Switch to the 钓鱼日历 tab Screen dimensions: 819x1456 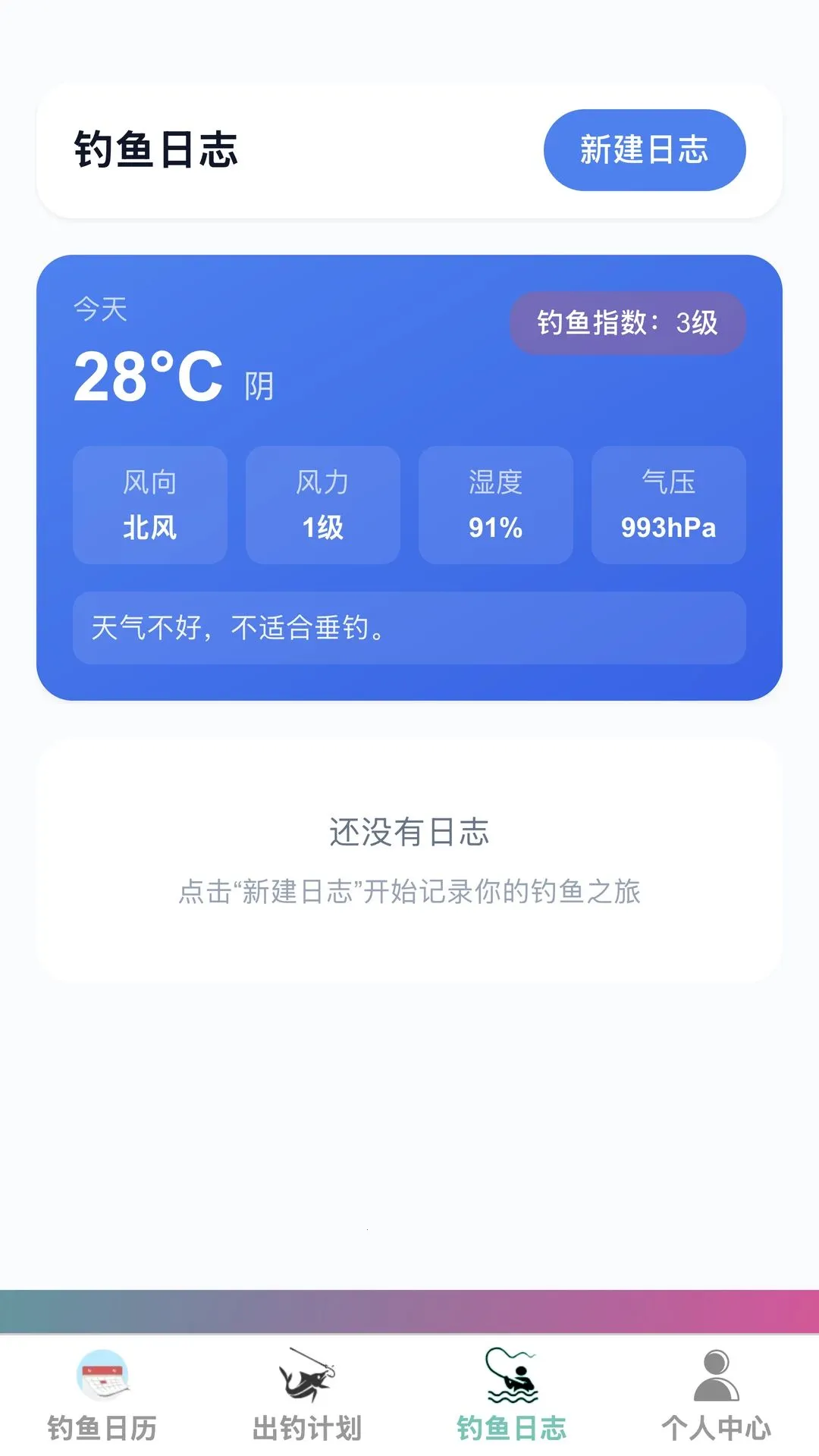(x=102, y=1396)
